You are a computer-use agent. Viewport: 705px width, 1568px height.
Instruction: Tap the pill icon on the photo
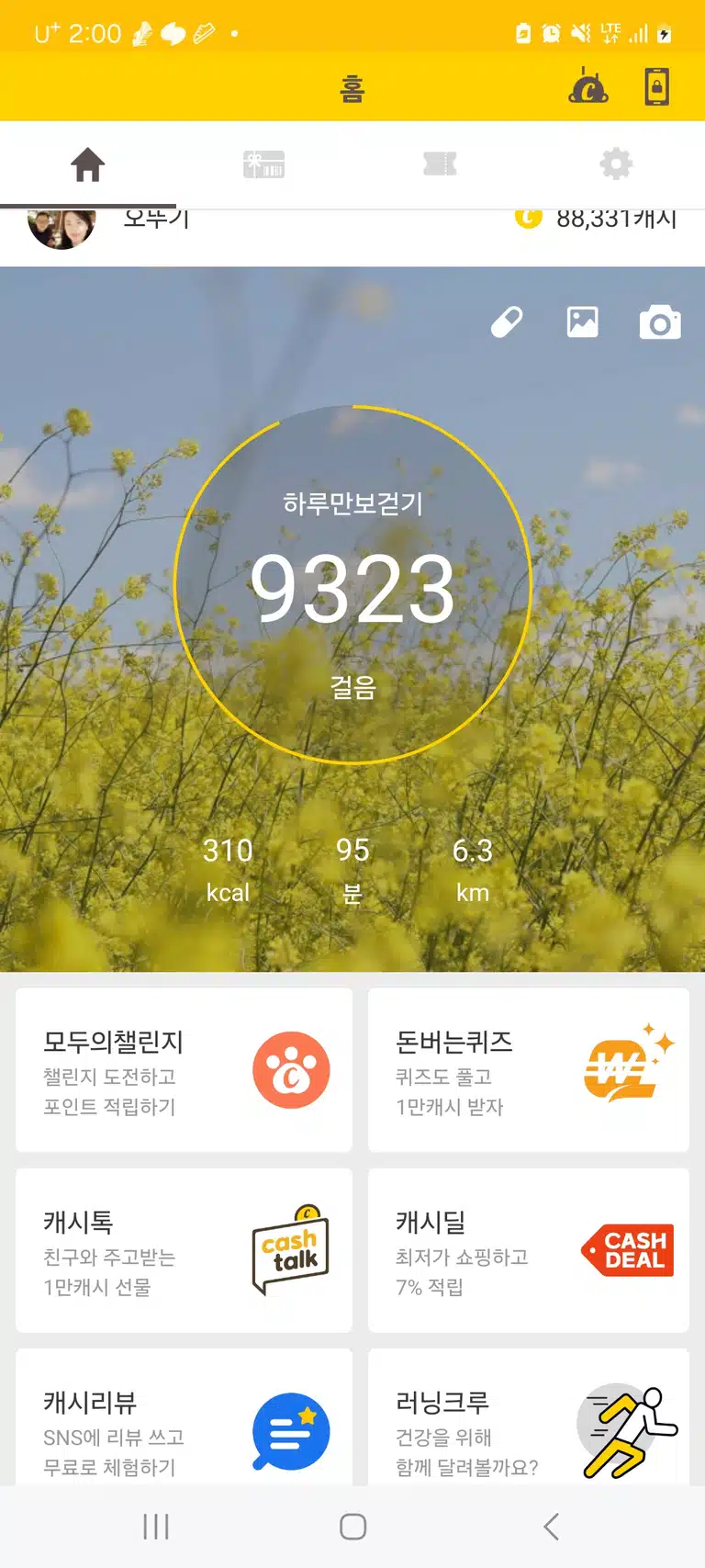(x=507, y=322)
